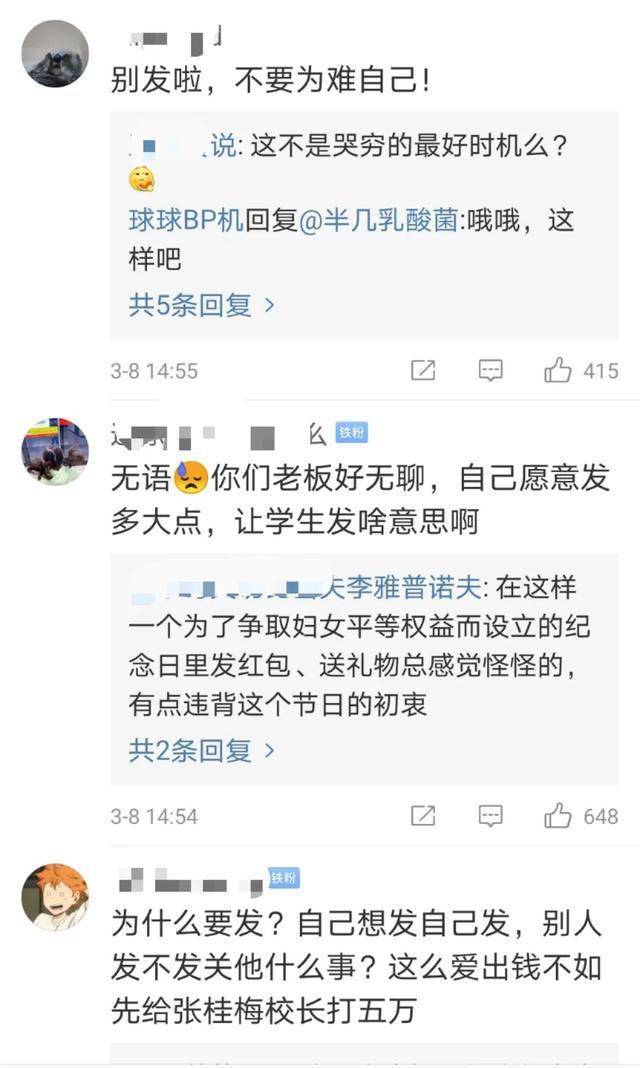
Task: Open the mentioned user @半几乳酸菌
Action: [379, 221]
